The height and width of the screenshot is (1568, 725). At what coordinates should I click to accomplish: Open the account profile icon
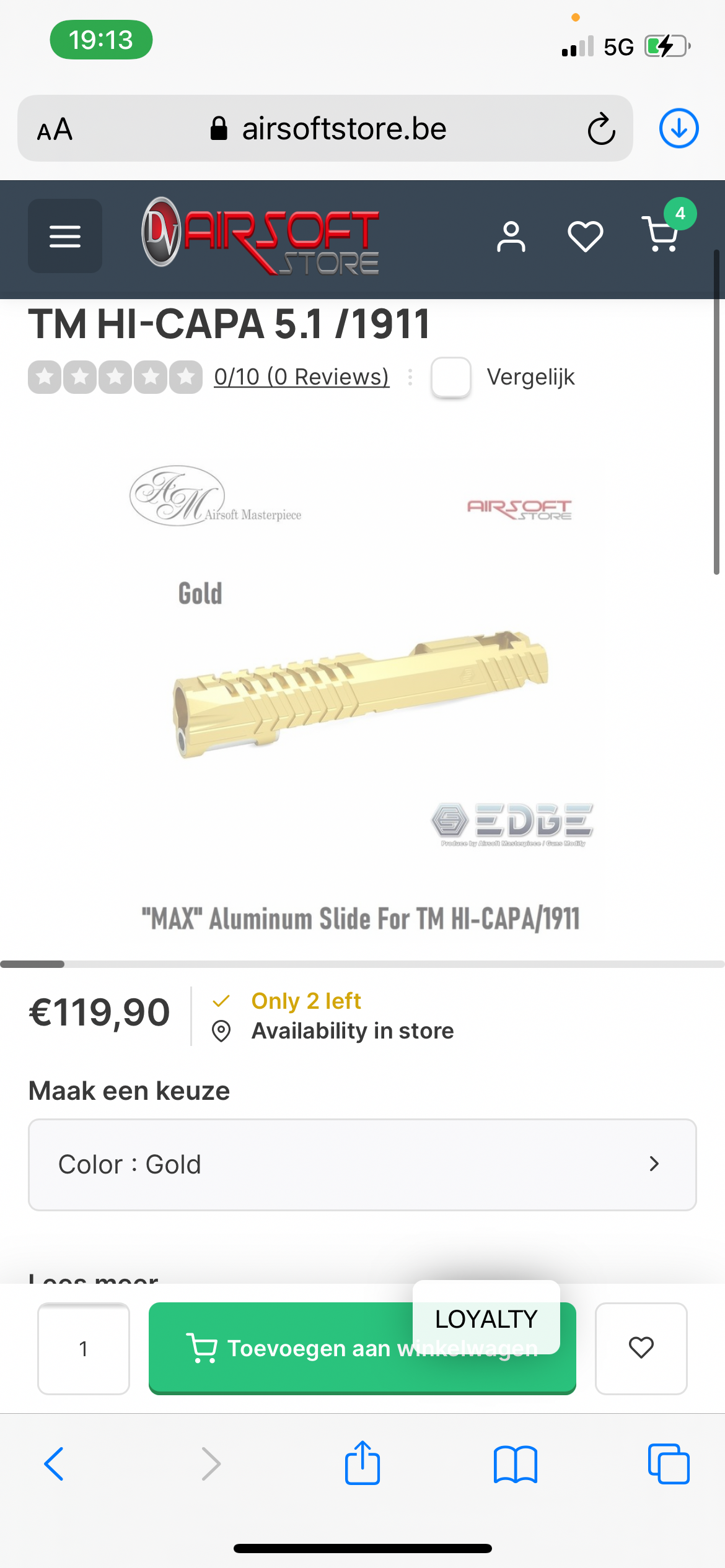pyautogui.click(x=511, y=237)
